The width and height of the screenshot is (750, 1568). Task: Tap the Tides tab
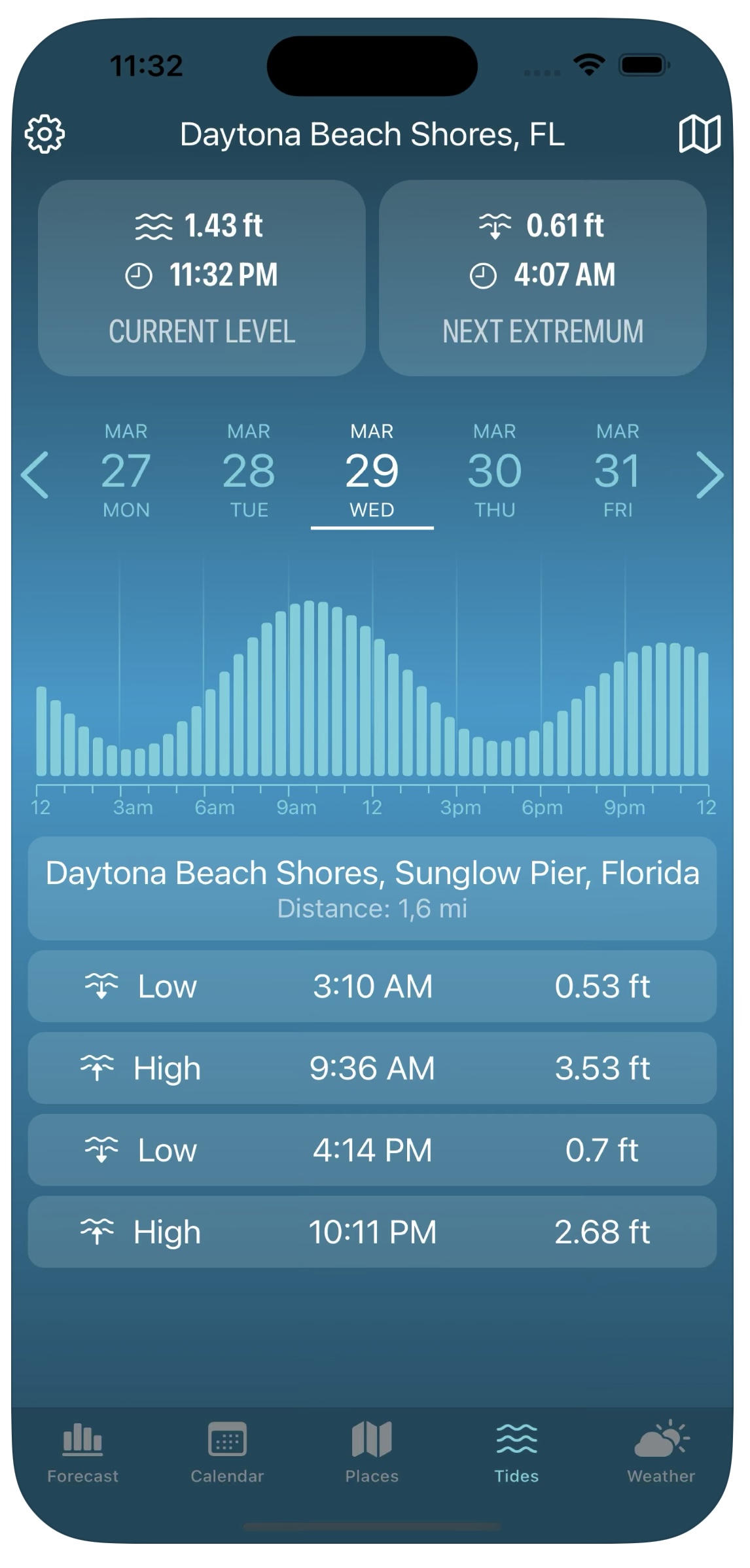click(516, 1453)
